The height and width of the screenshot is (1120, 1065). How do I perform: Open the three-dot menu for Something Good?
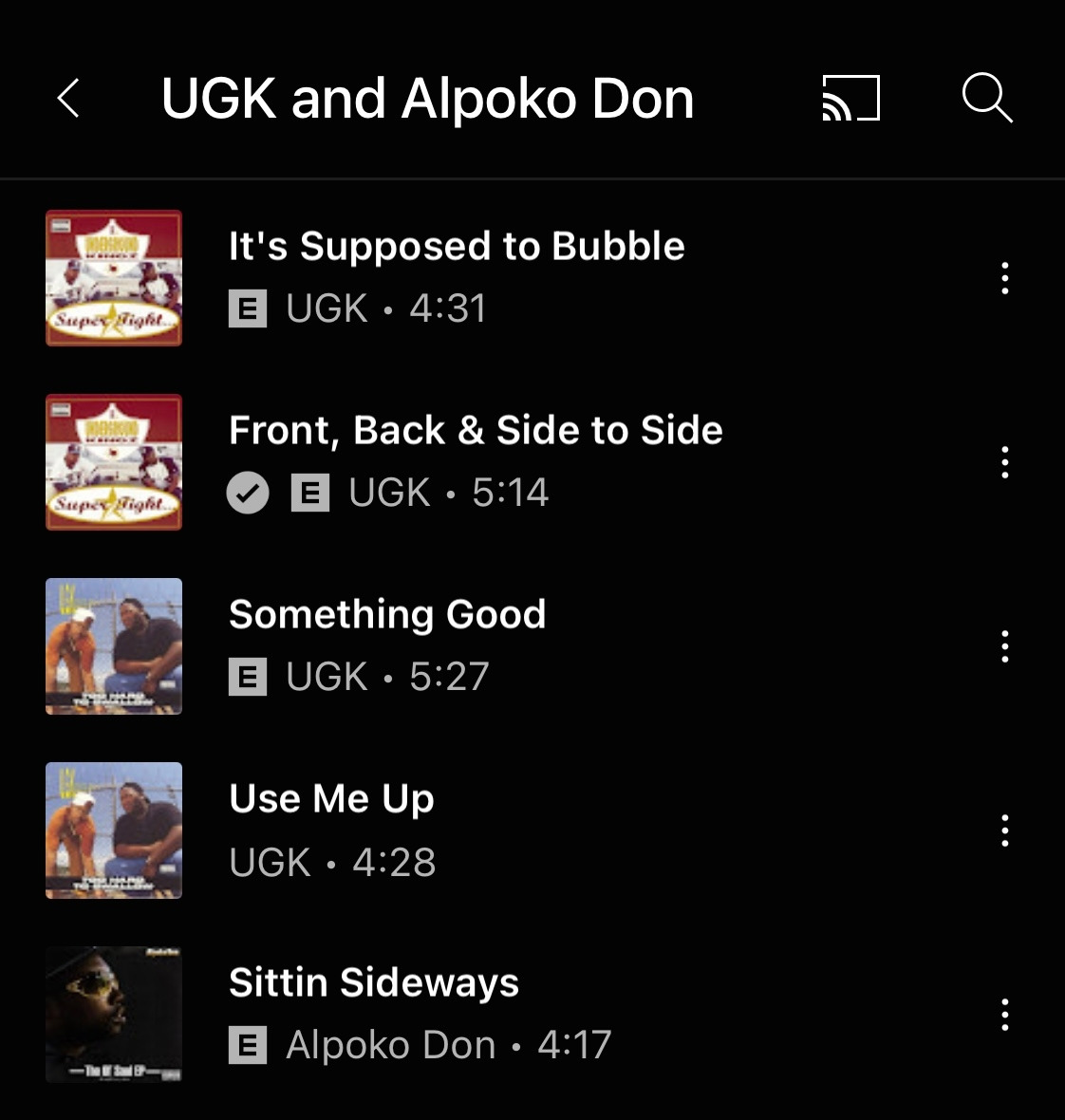point(1004,646)
